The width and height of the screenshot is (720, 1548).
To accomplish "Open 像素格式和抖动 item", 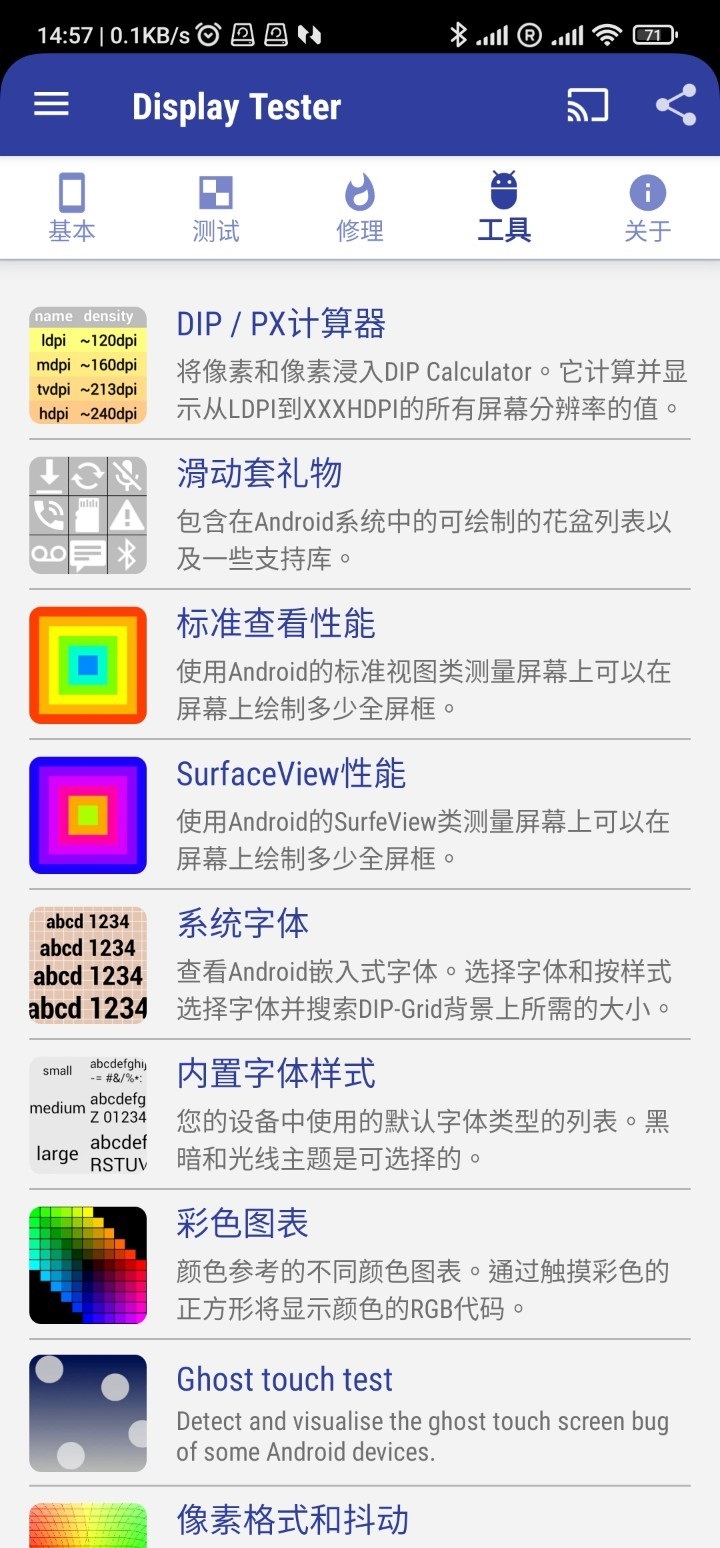I will (x=360, y=1518).
